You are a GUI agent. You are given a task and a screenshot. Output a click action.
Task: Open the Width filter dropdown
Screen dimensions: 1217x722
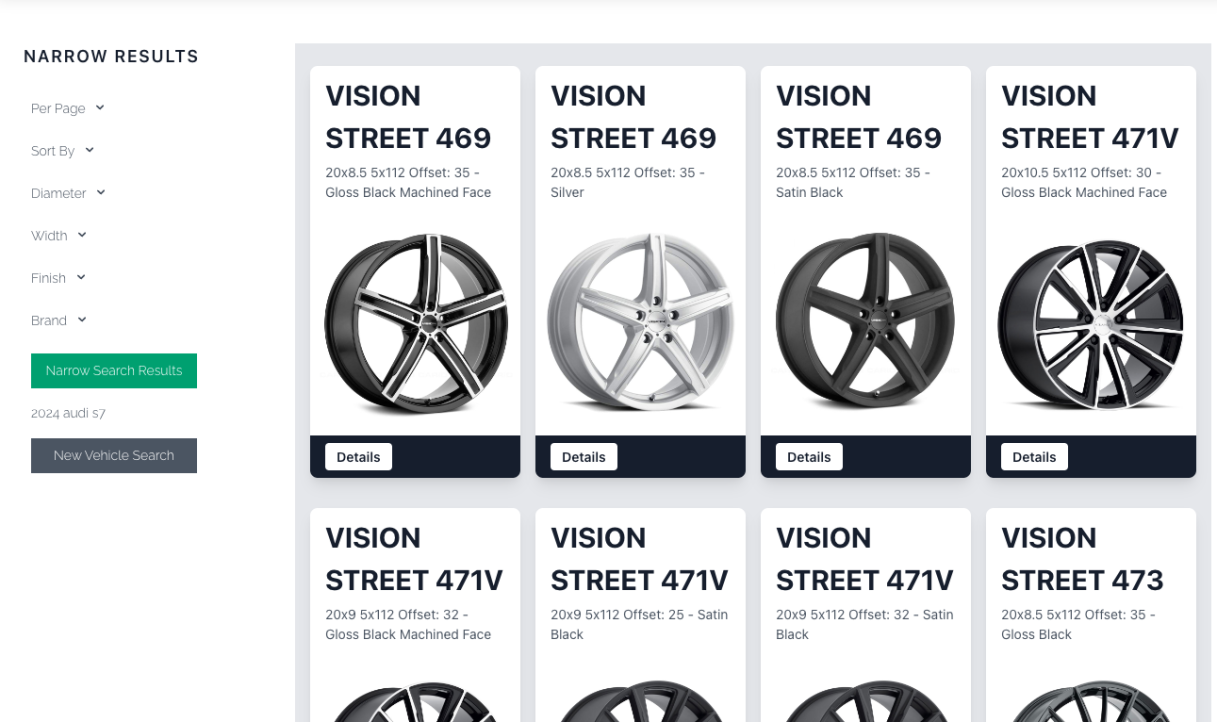pyautogui.click(x=58, y=236)
